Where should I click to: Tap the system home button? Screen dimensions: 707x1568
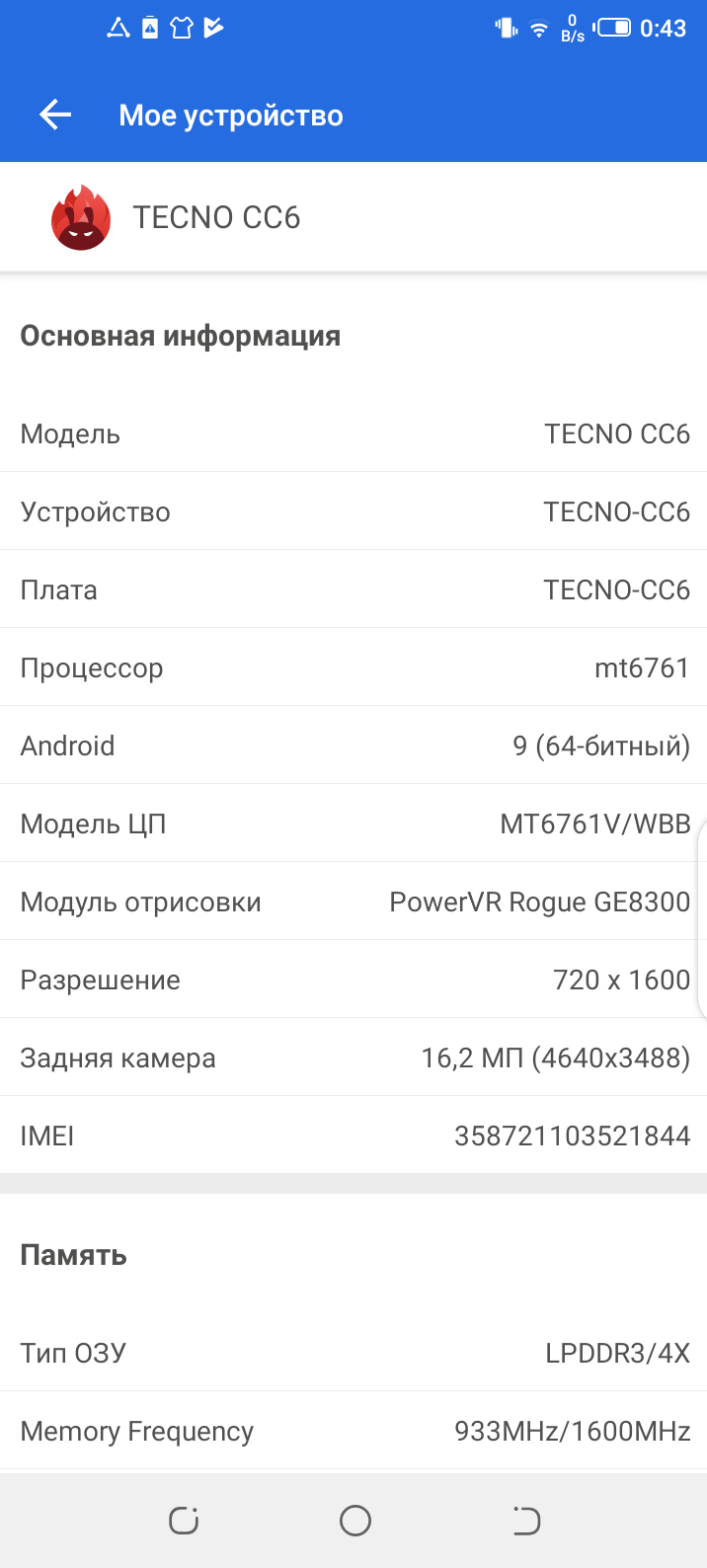point(354,1521)
